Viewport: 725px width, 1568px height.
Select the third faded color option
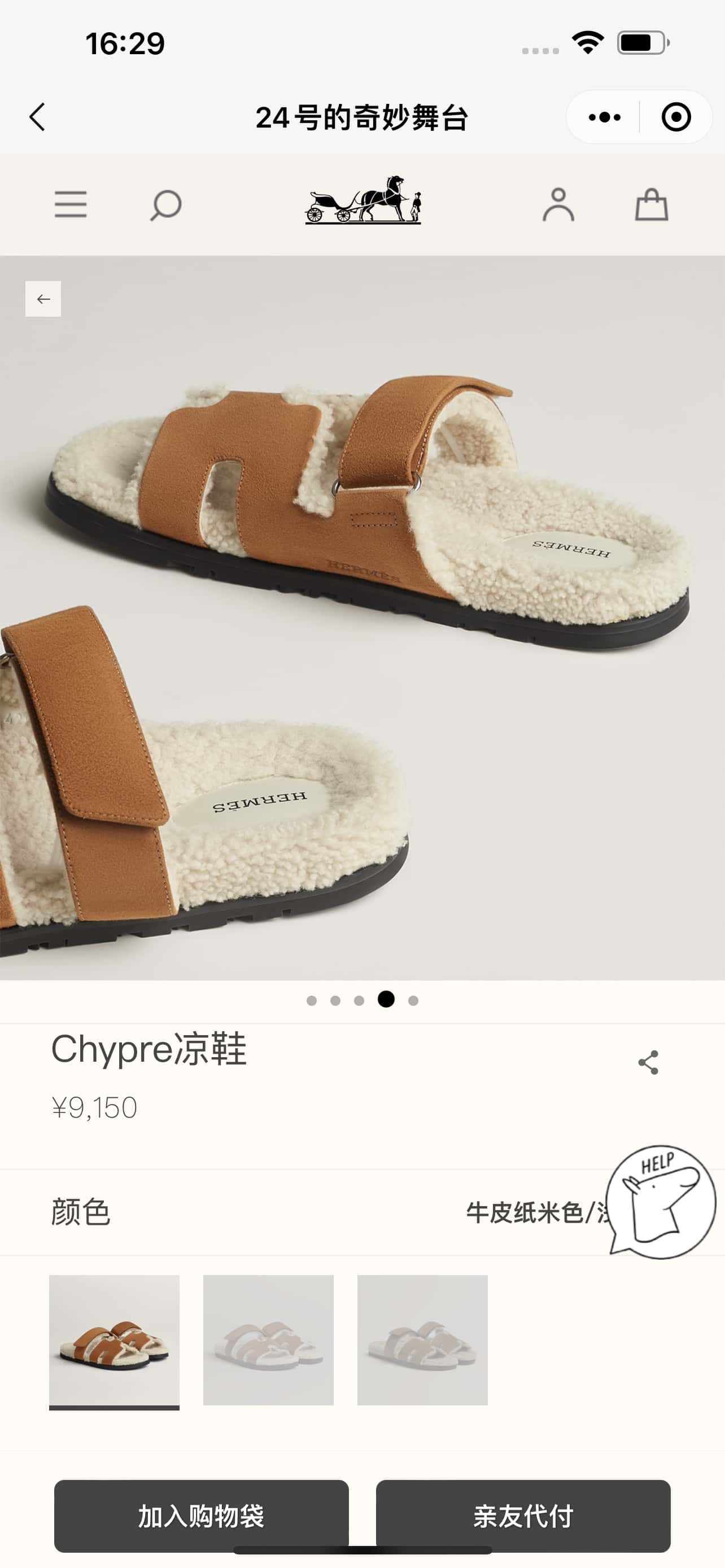tap(422, 1340)
